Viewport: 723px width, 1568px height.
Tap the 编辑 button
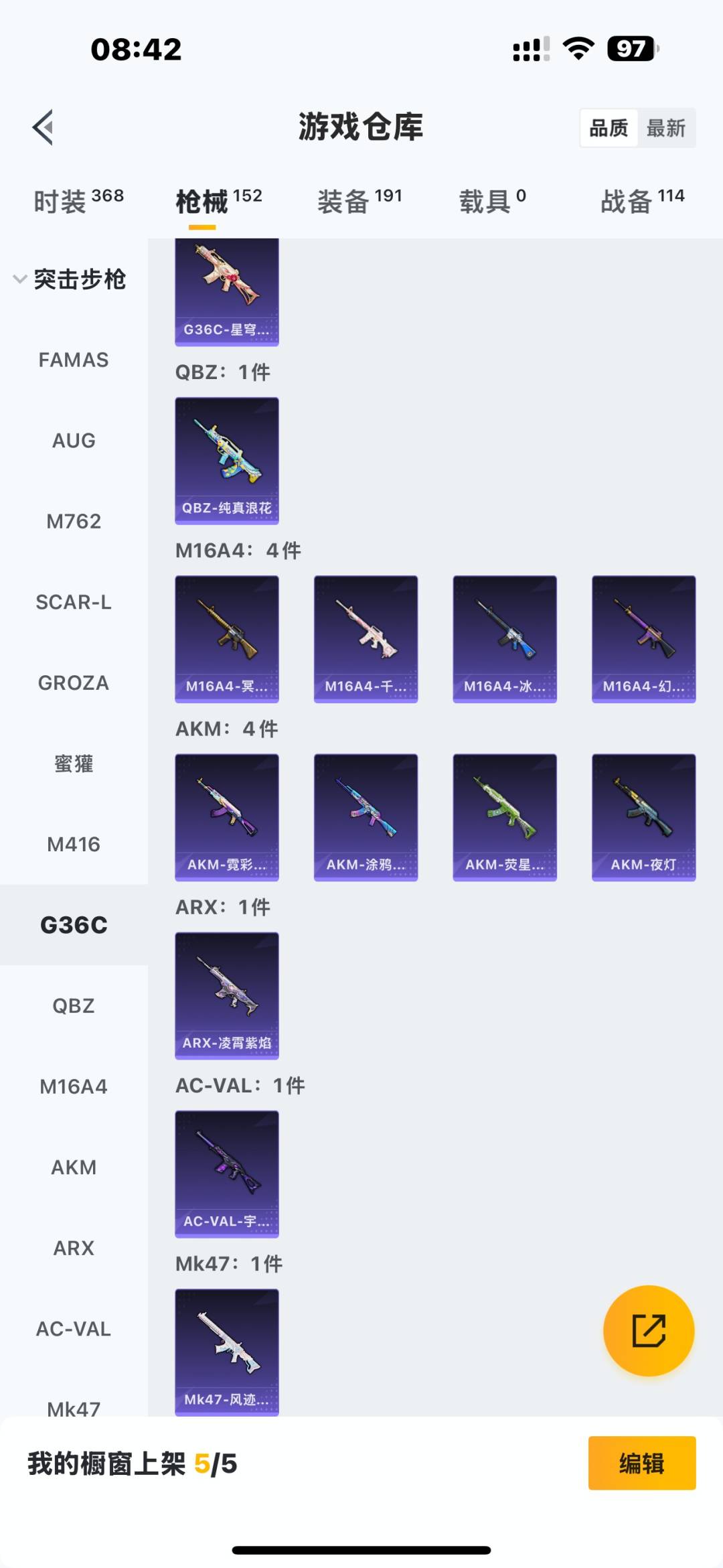(x=641, y=1464)
